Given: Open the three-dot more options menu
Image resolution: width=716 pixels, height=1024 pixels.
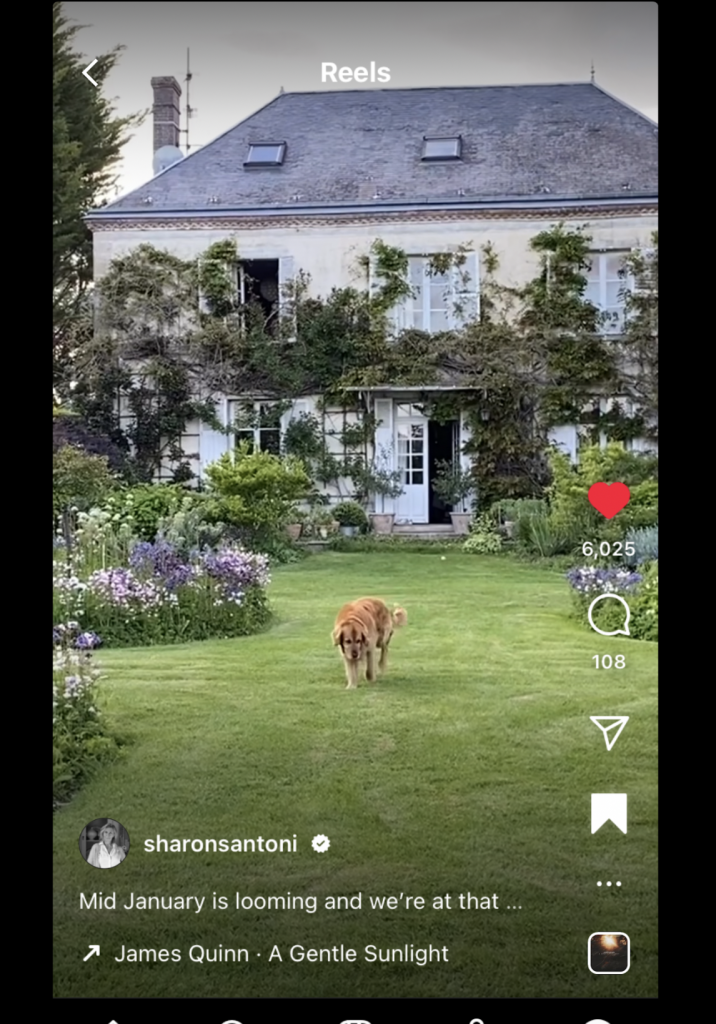Looking at the screenshot, I should [x=608, y=884].
